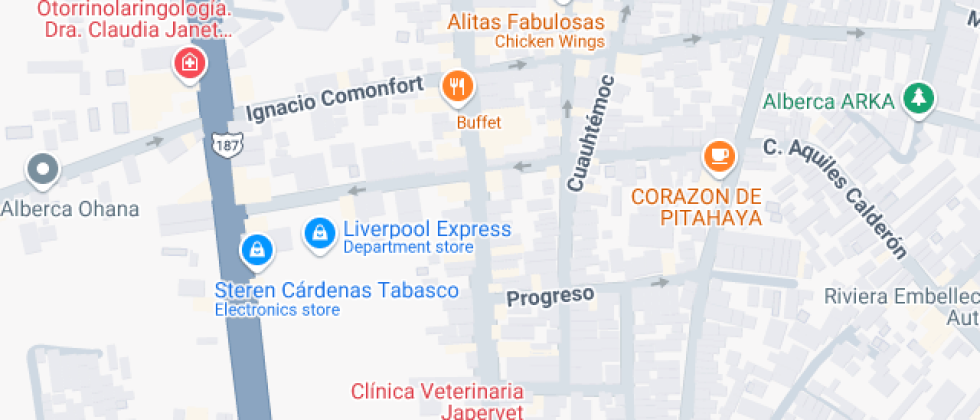This screenshot has width=980, height=420.
Task: Open the Alberca Ohana location pin
Action: [x=43, y=171]
